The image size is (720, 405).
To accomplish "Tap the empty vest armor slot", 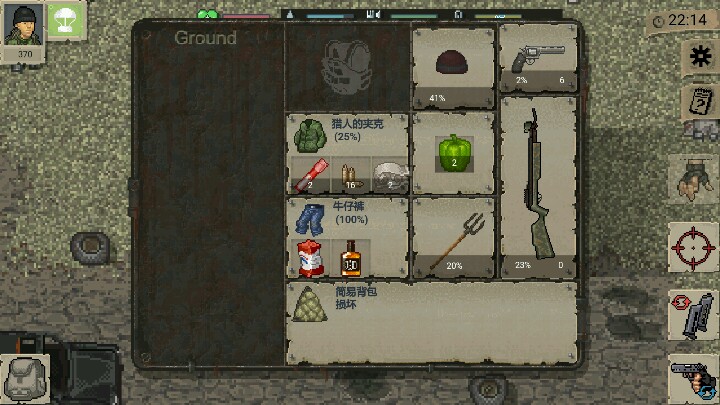I will [x=347, y=66].
